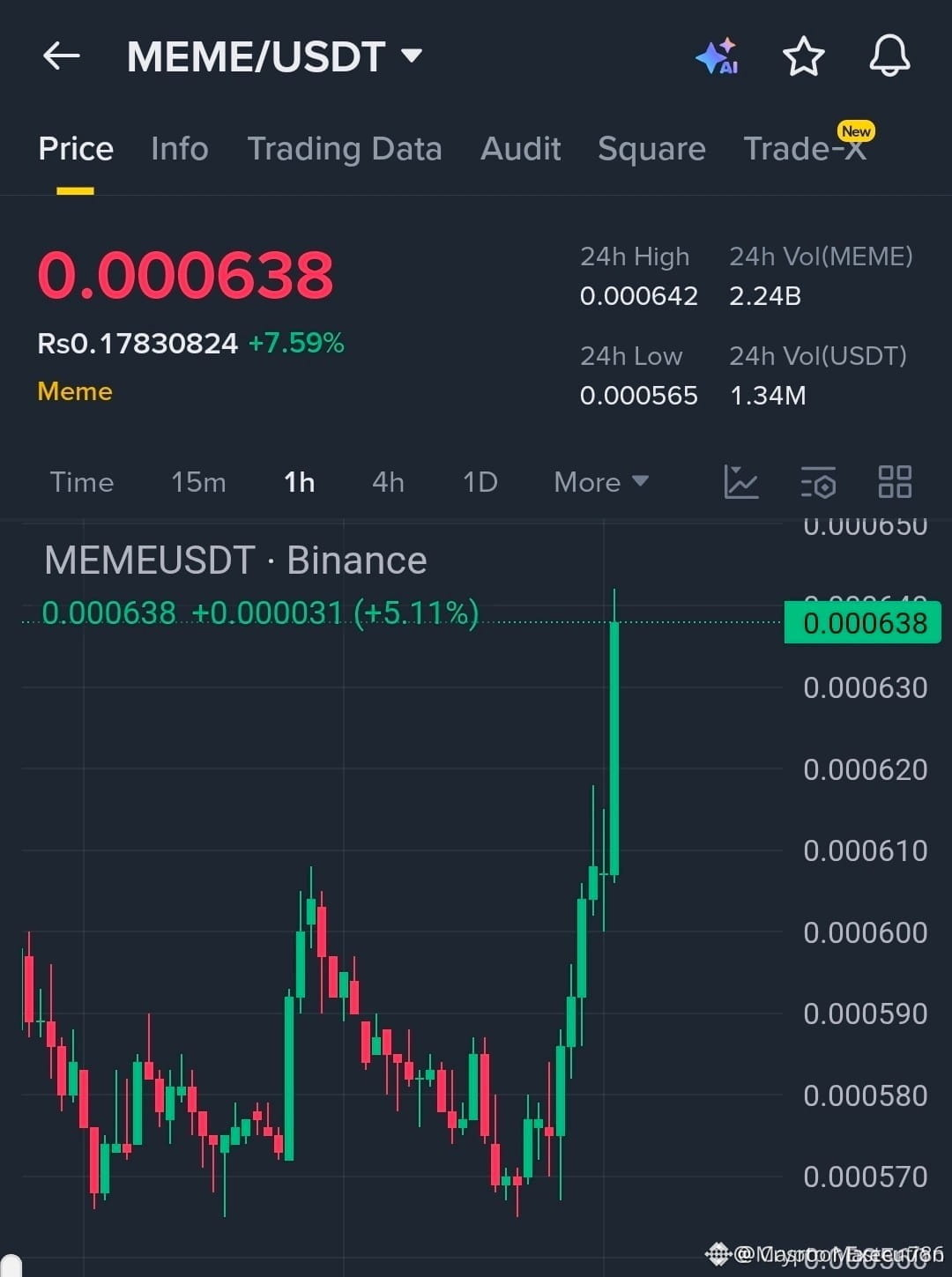This screenshot has width=952, height=1277.
Task: Tap the yellow Meme tag
Action: tap(75, 391)
